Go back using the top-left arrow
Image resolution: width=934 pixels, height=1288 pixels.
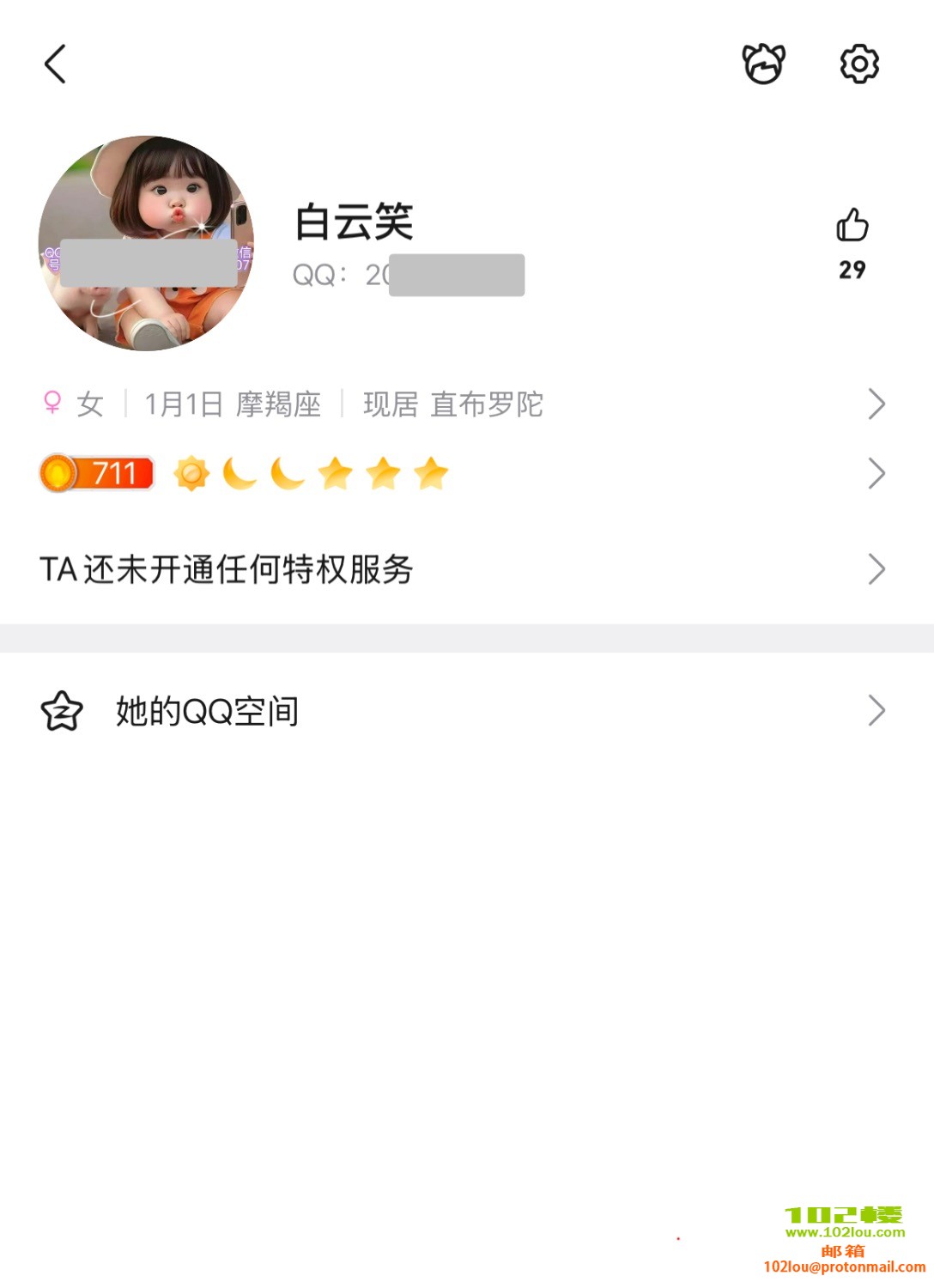[x=56, y=64]
